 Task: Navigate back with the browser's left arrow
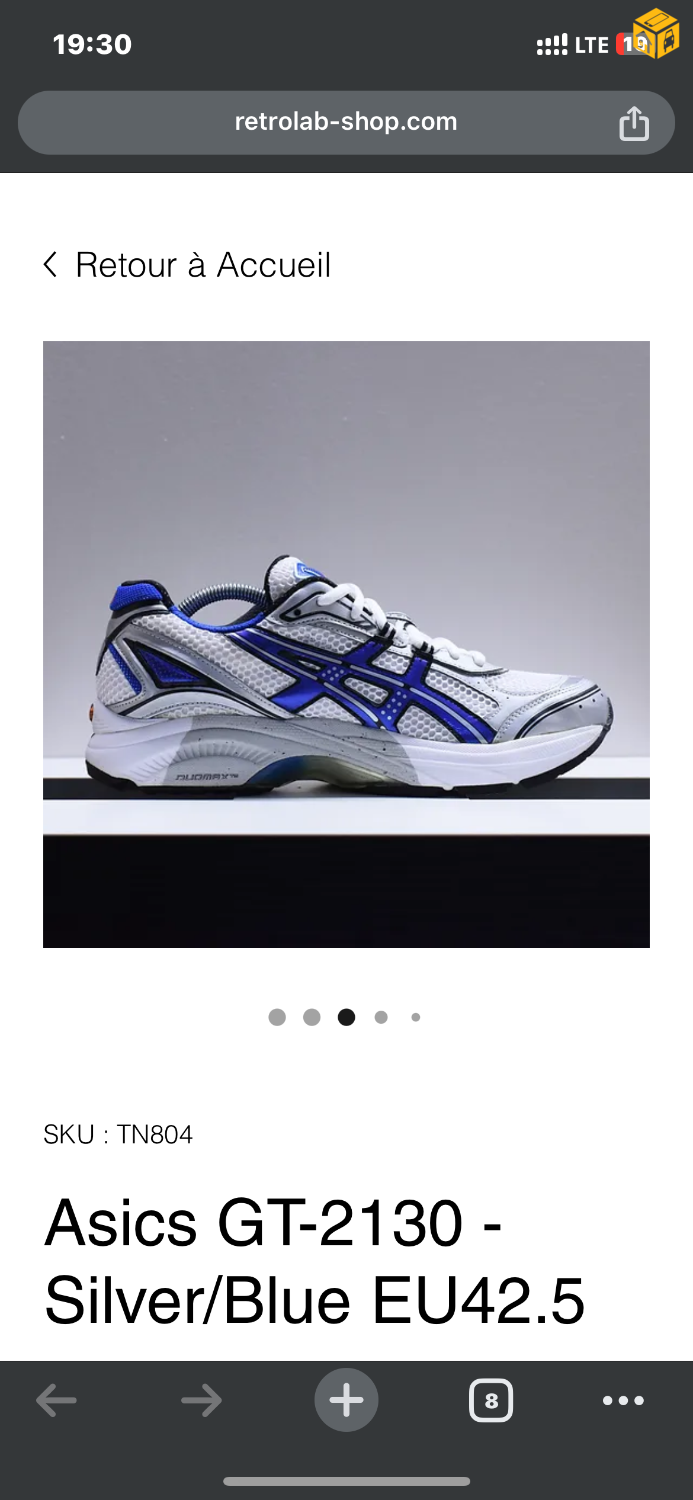[x=57, y=1401]
